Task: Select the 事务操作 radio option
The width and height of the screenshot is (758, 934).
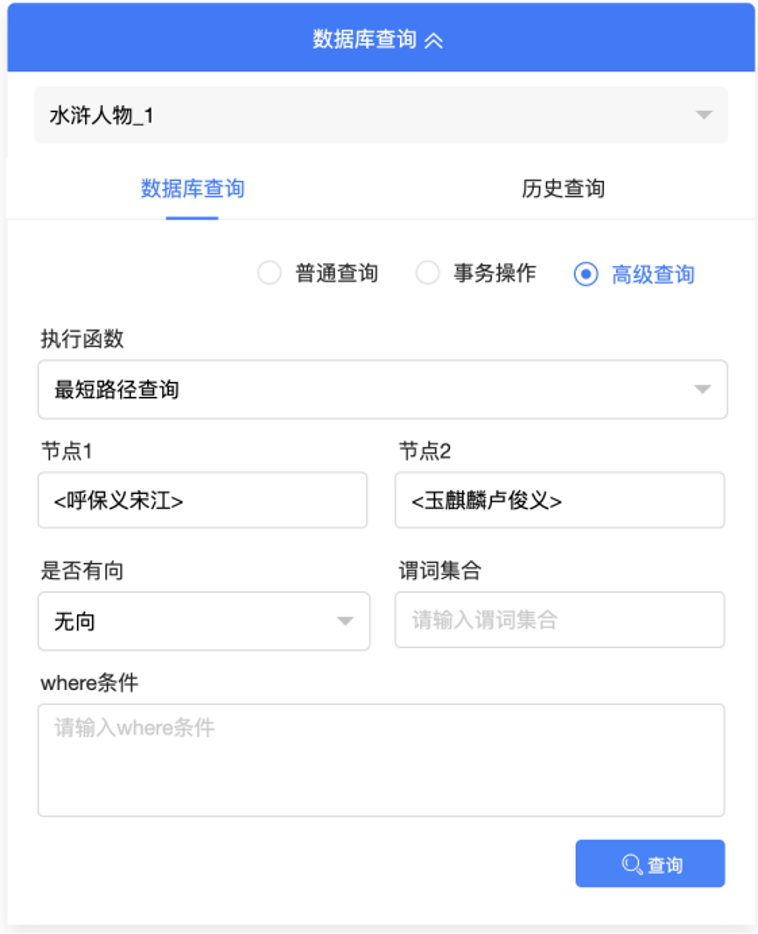Action: pos(428,273)
